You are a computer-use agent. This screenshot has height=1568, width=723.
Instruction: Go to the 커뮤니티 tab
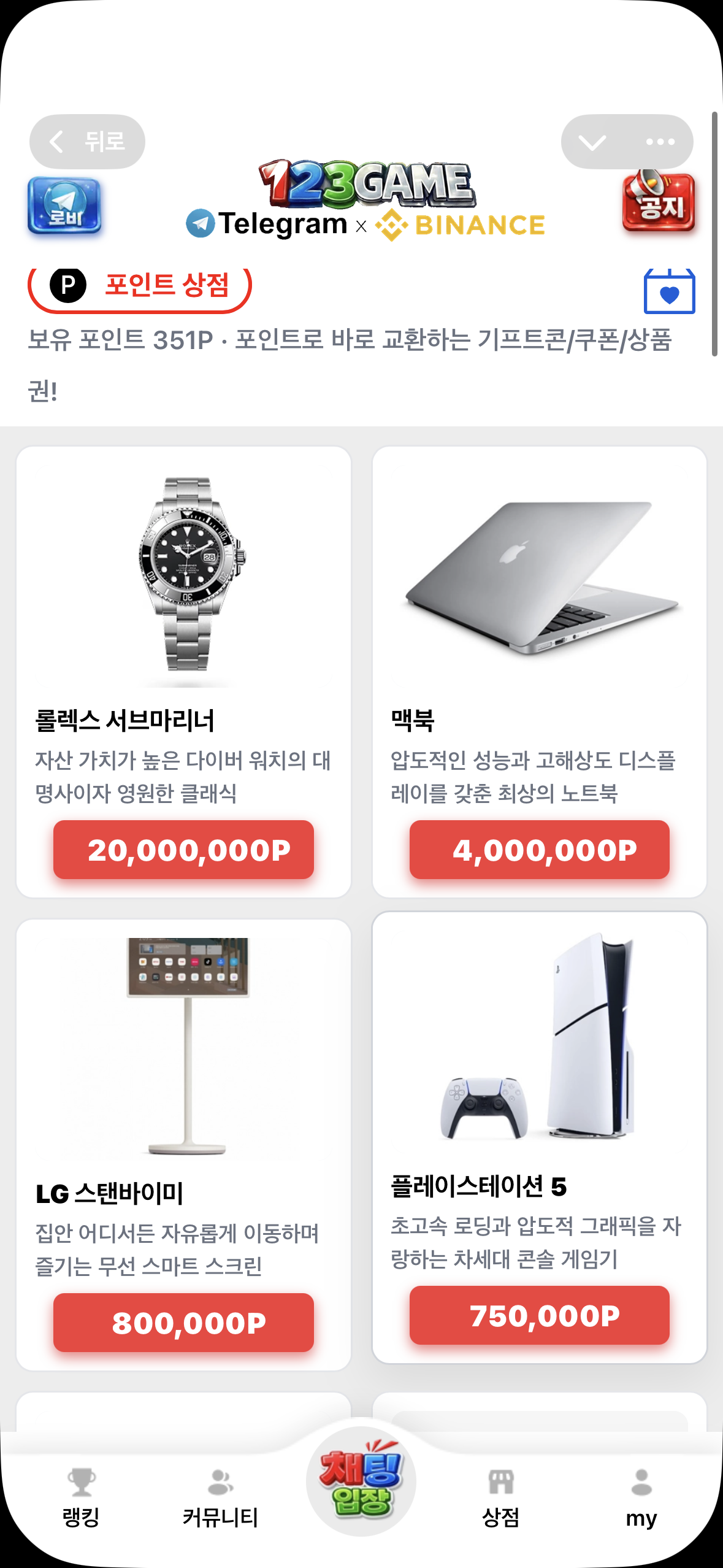tap(220, 1497)
